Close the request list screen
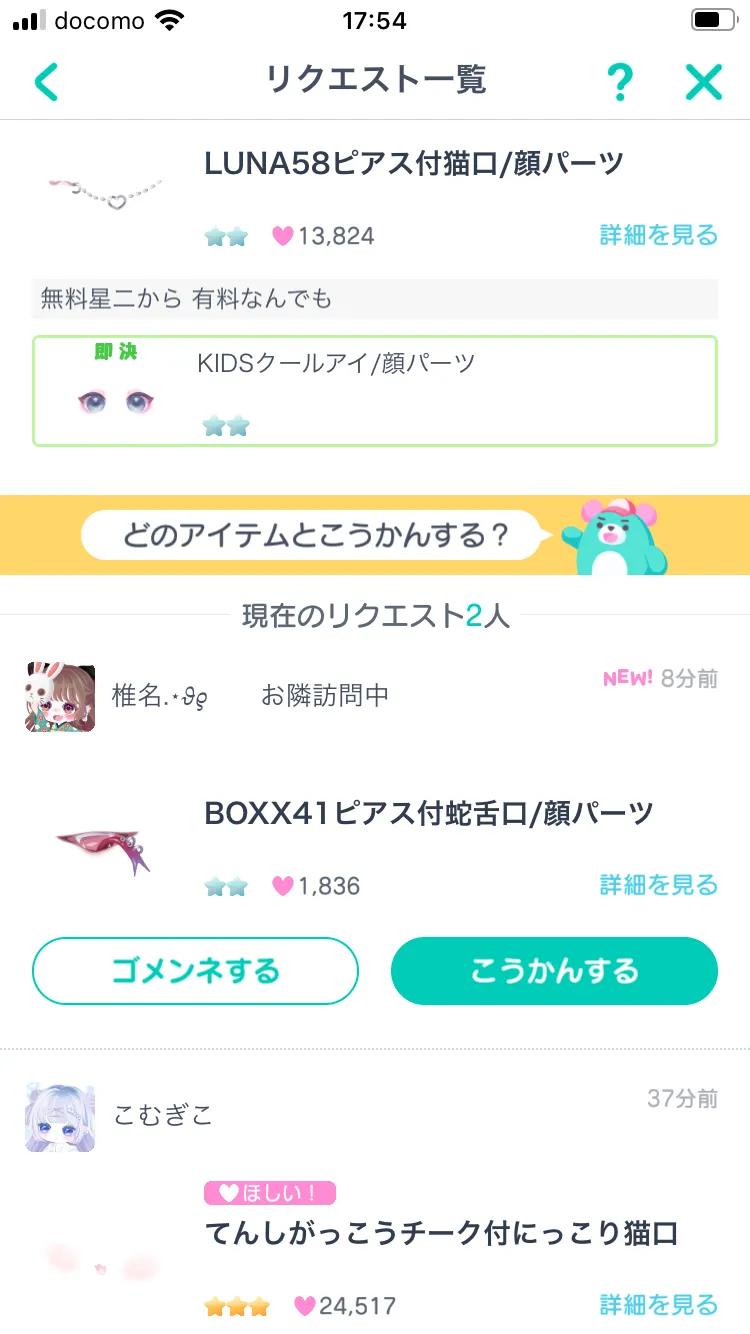Screen dimensions: 750x1334 click(704, 82)
